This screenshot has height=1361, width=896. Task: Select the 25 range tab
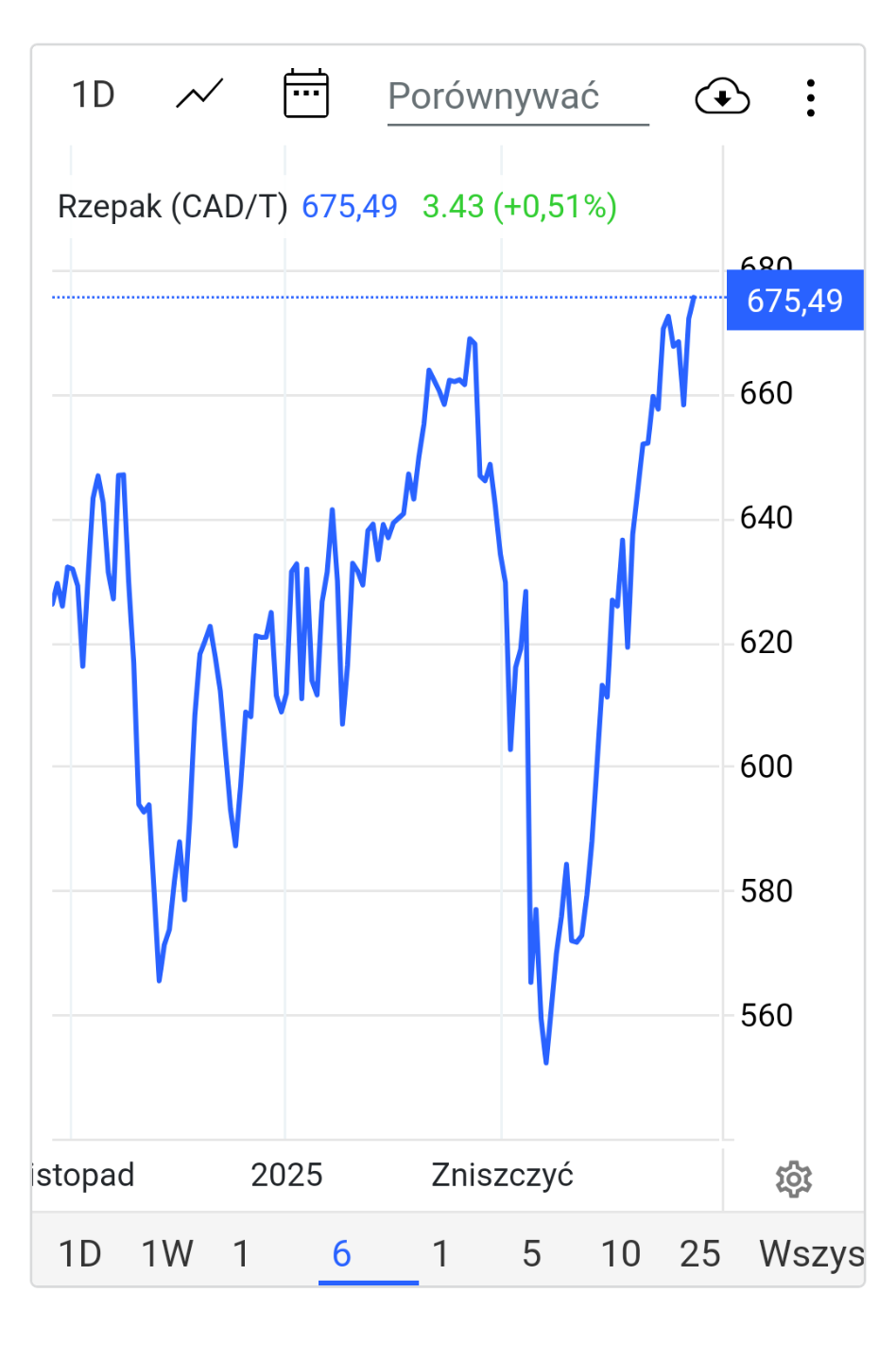click(x=700, y=1254)
